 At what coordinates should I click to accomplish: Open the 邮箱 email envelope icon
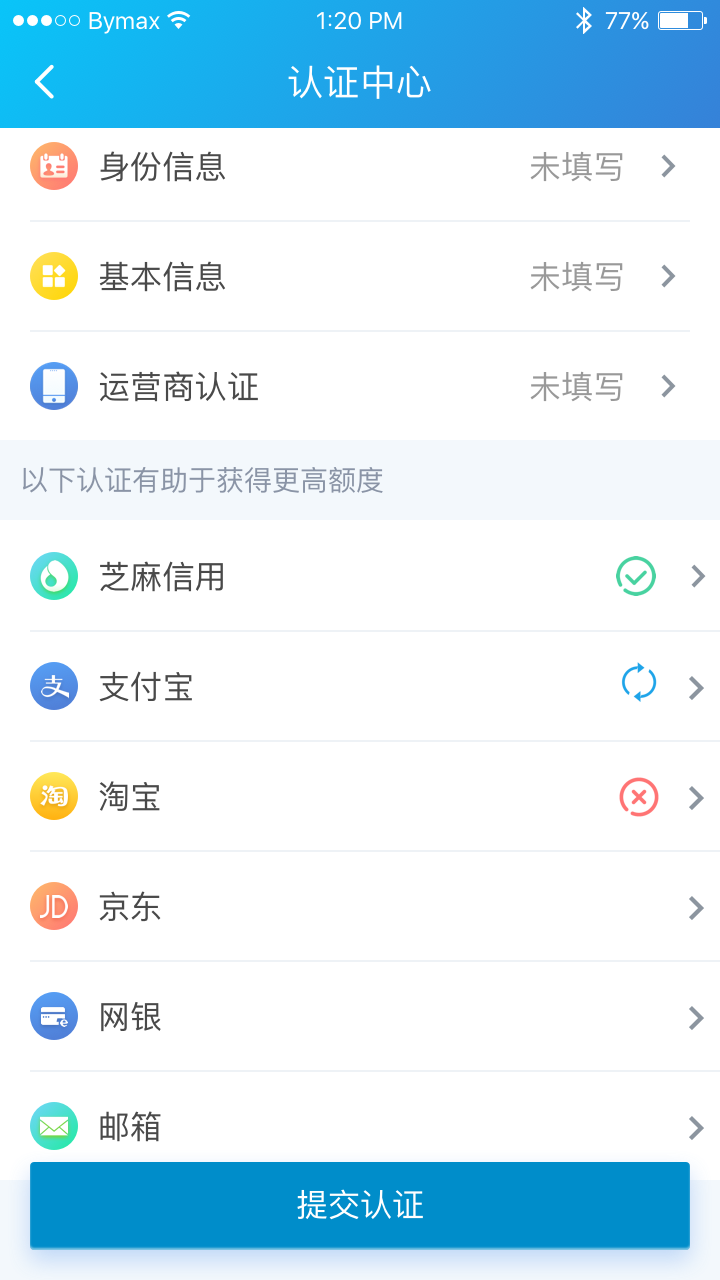pos(54,1126)
